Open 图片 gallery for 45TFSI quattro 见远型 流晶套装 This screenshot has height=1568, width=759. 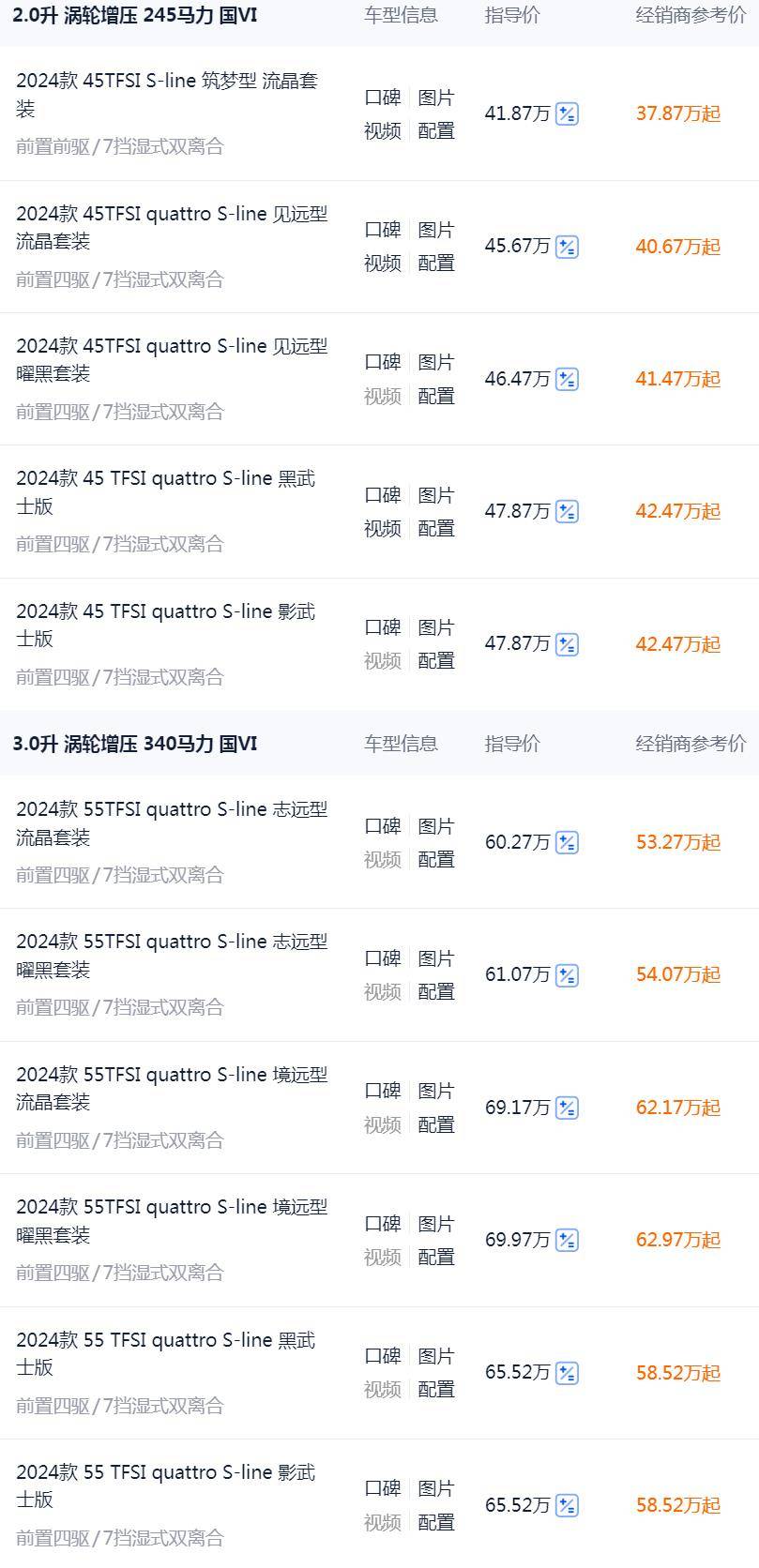tap(437, 230)
